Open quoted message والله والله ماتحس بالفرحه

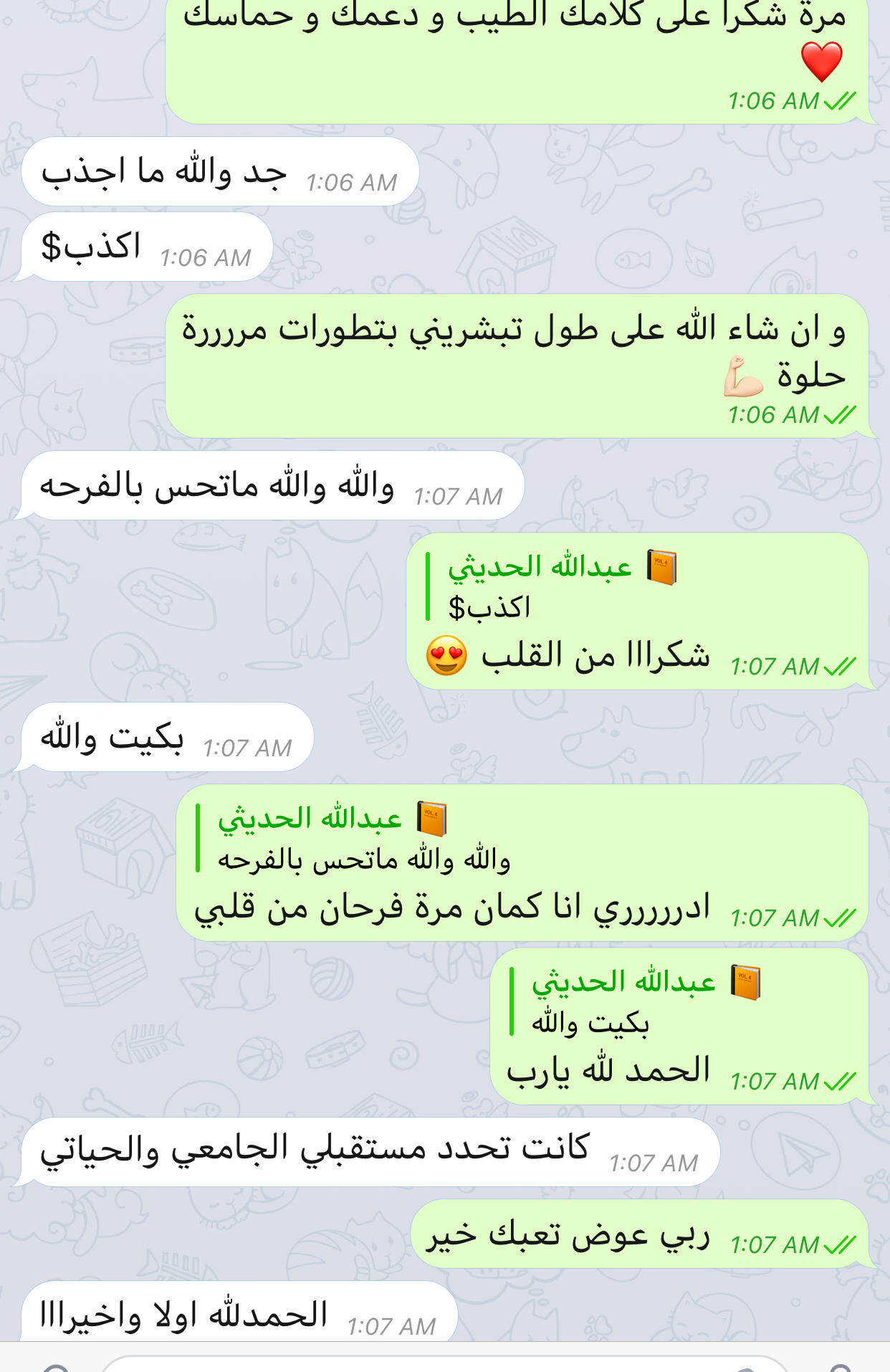click(x=364, y=839)
